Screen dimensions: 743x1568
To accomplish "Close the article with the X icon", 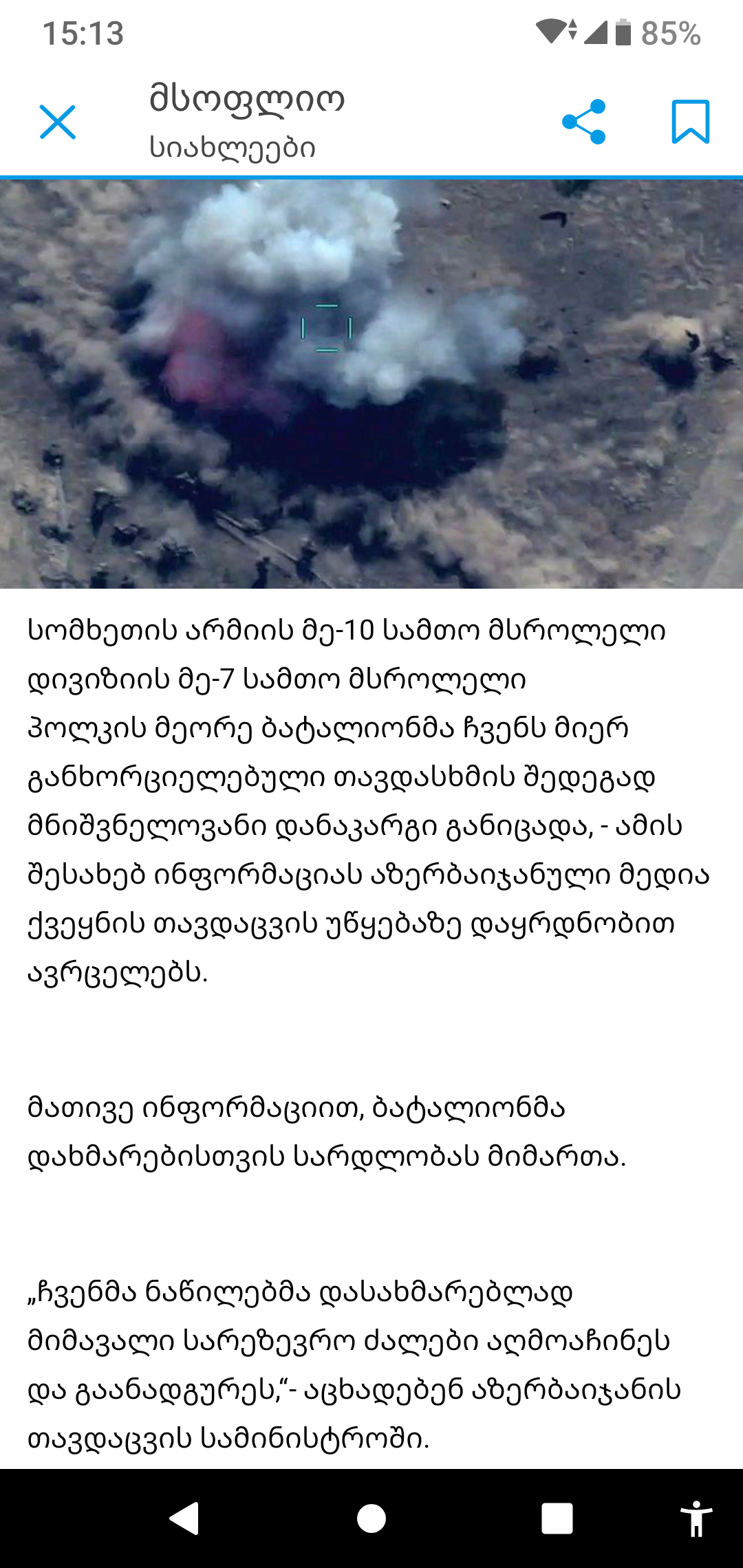I will coord(58,124).
